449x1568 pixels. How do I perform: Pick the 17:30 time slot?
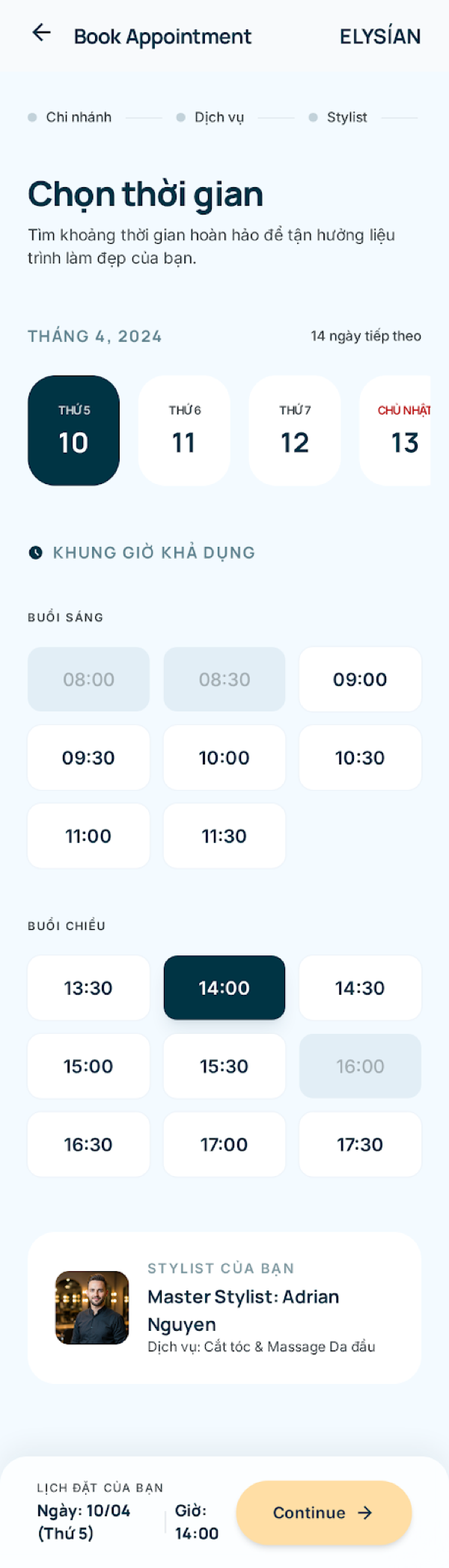[x=360, y=1144]
